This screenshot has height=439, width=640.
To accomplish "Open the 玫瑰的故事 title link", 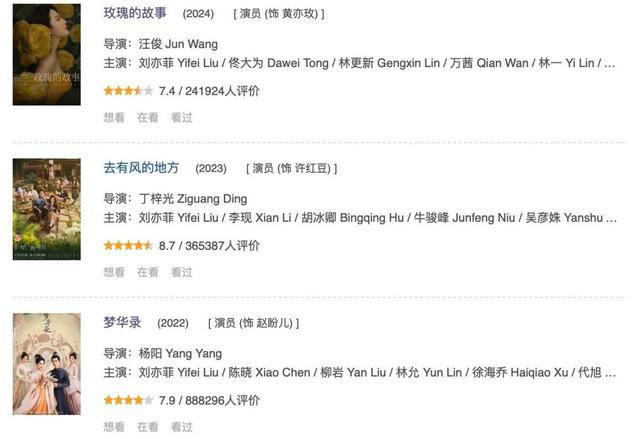I will point(136,14).
